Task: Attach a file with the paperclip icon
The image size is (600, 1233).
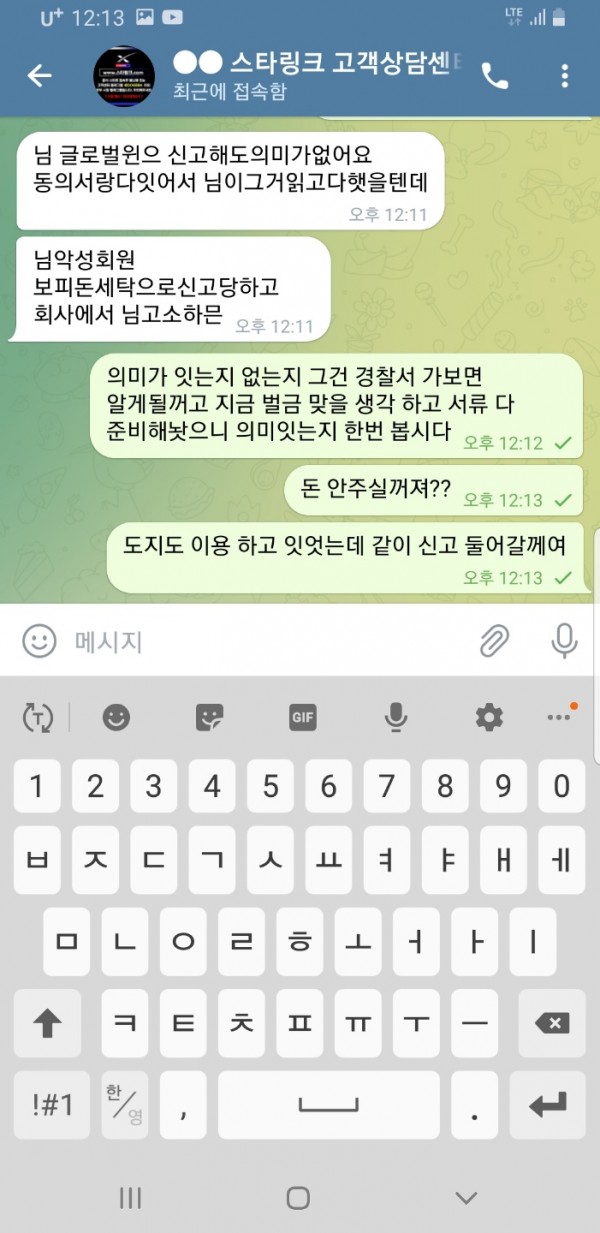Action: coord(495,641)
